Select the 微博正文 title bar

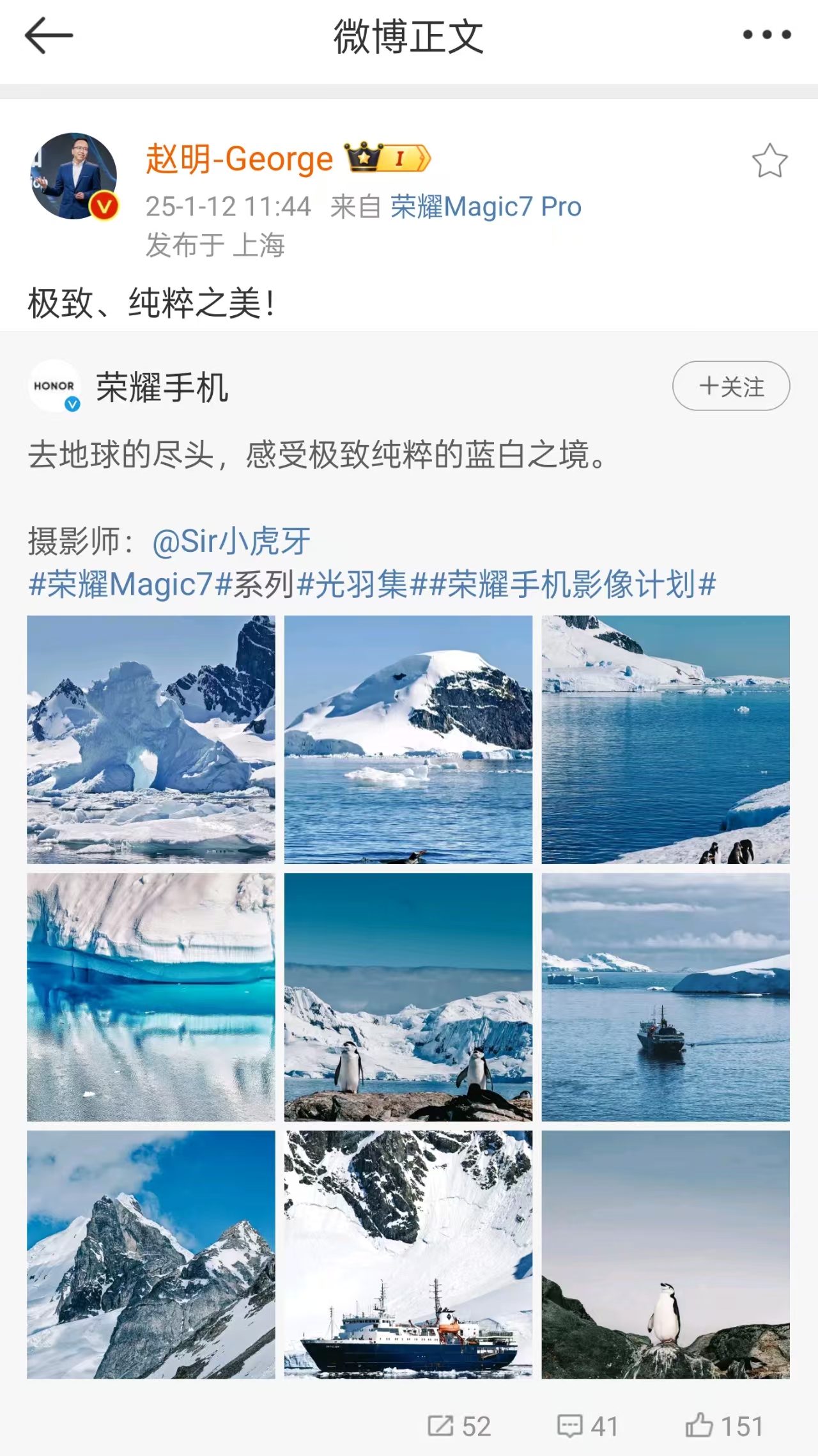[x=408, y=35]
